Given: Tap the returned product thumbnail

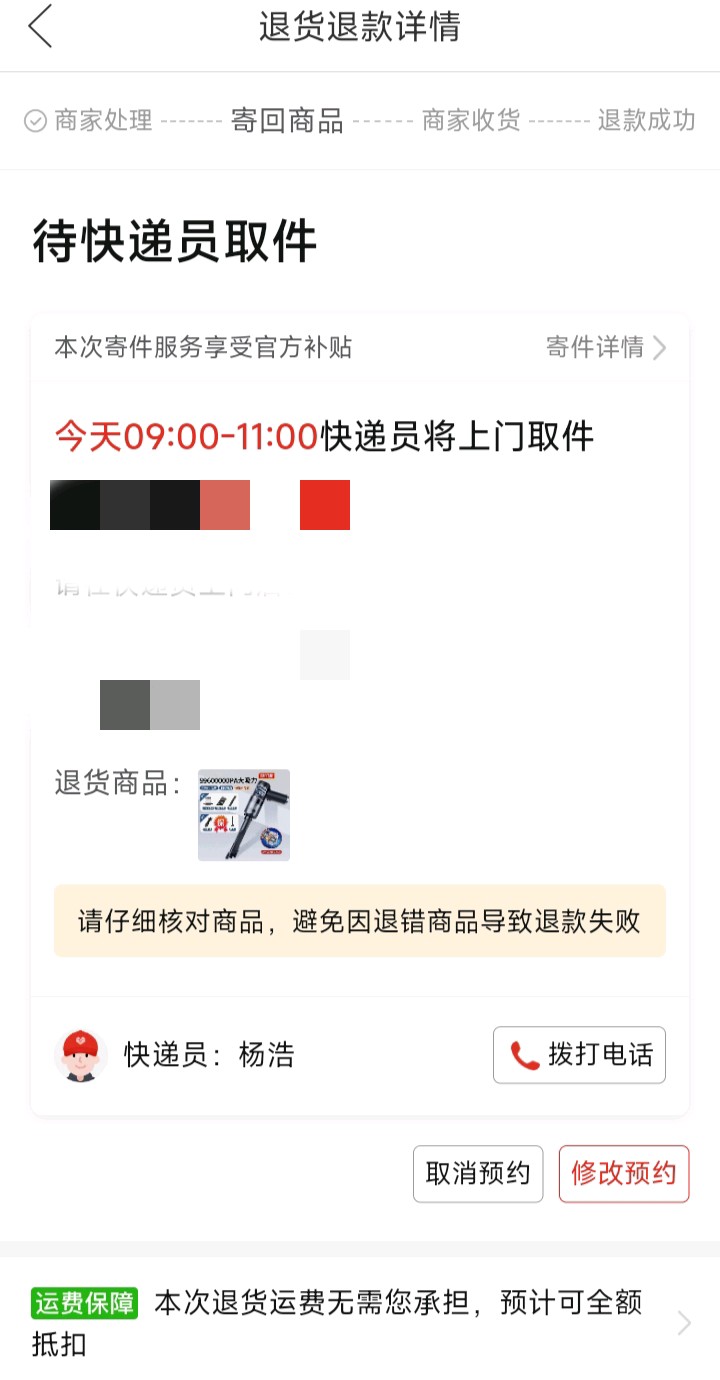Looking at the screenshot, I should tap(244, 815).
